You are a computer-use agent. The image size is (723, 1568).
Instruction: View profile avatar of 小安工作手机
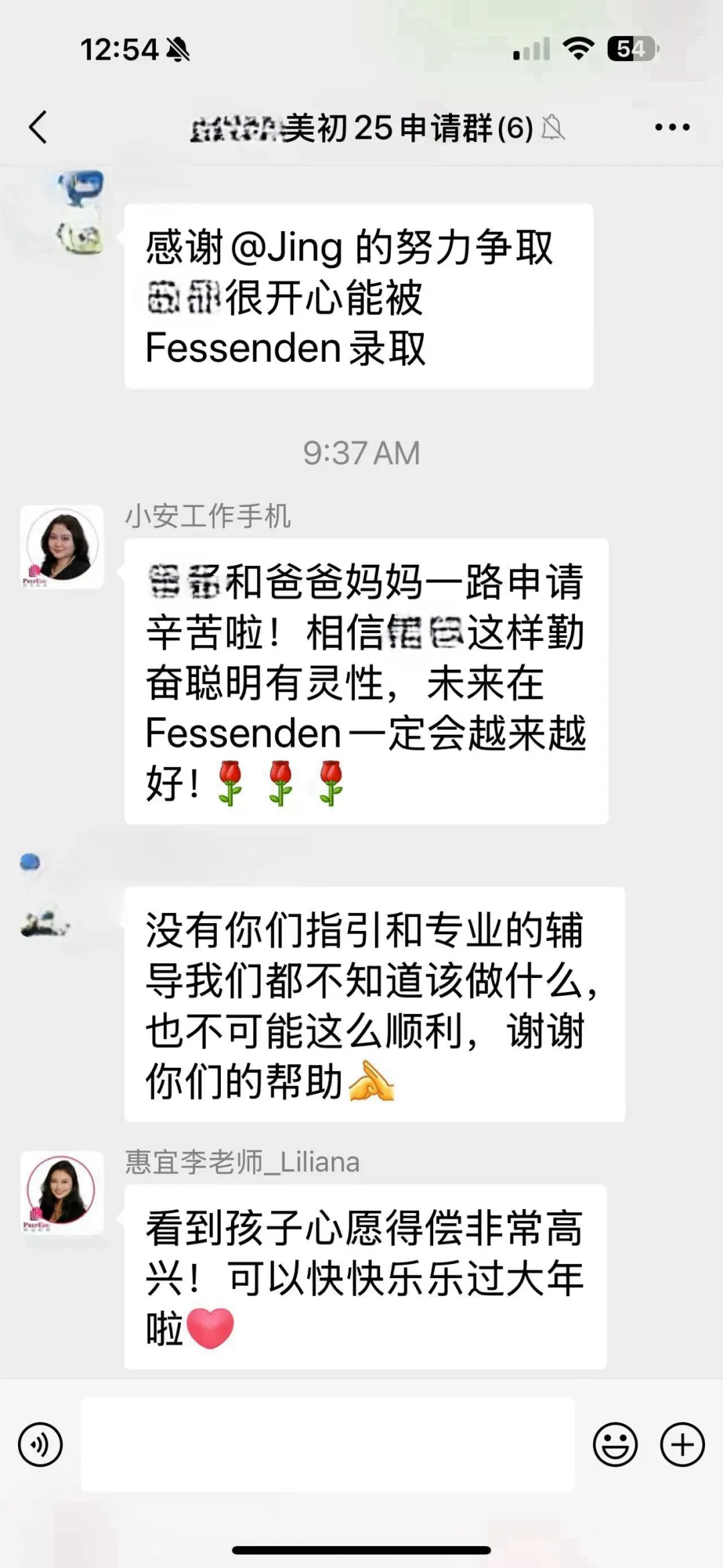click(x=62, y=547)
